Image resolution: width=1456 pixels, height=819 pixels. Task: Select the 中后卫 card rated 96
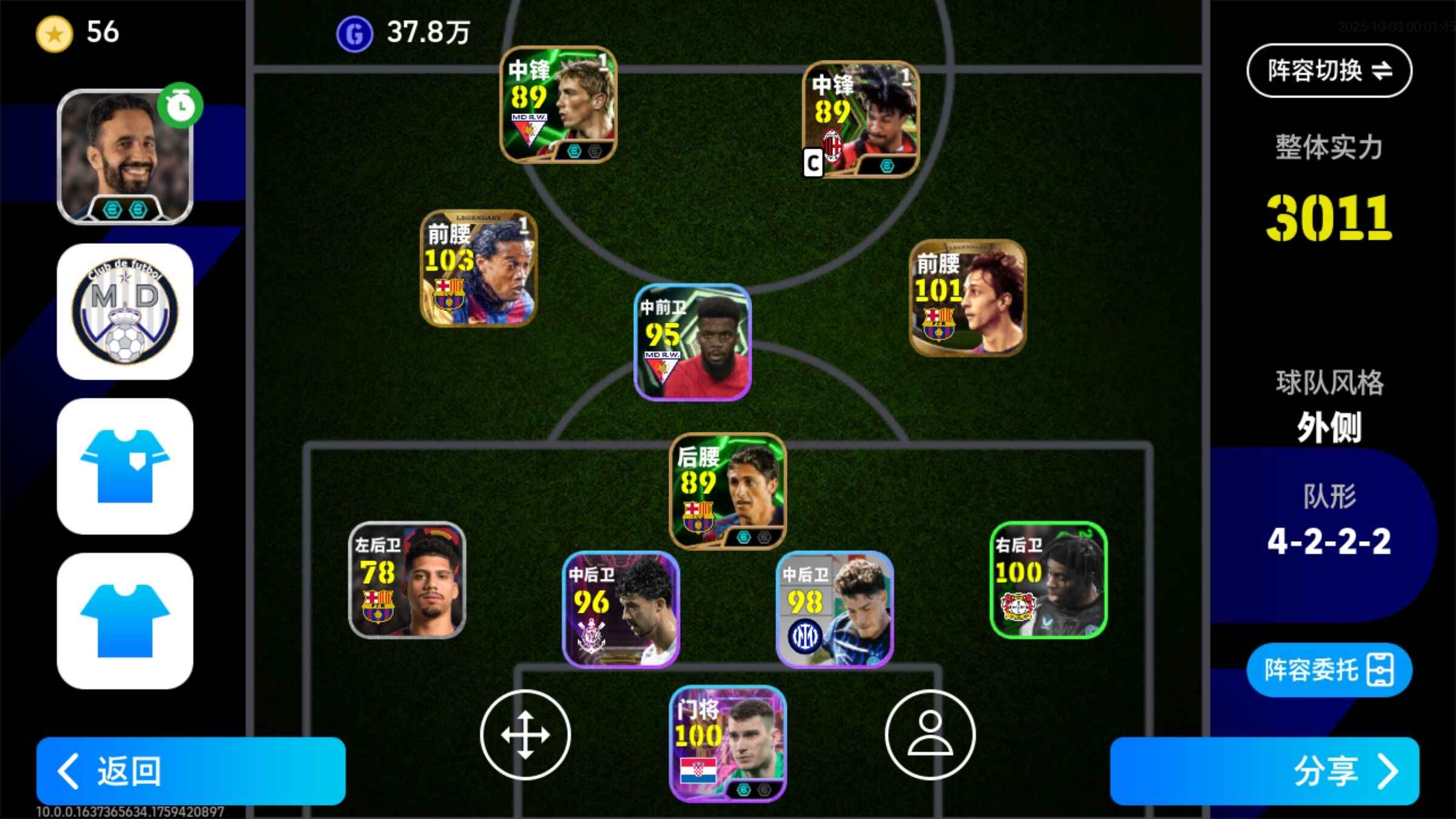tap(621, 609)
